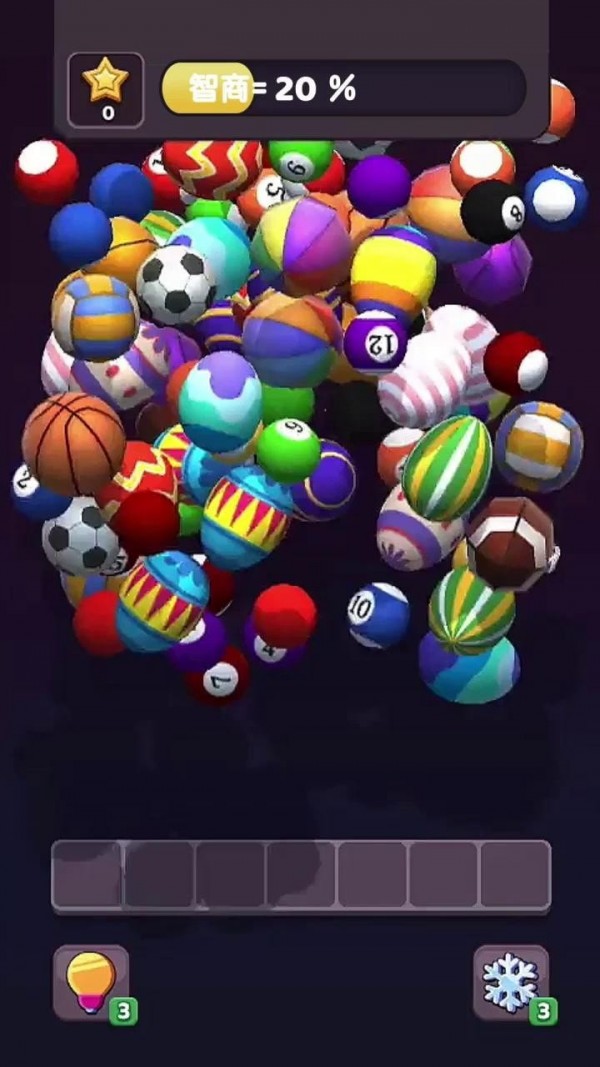Image resolution: width=600 pixels, height=1067 pixels.
Task: Use the lightbulb hint booster
Action: tap(91, 982)
